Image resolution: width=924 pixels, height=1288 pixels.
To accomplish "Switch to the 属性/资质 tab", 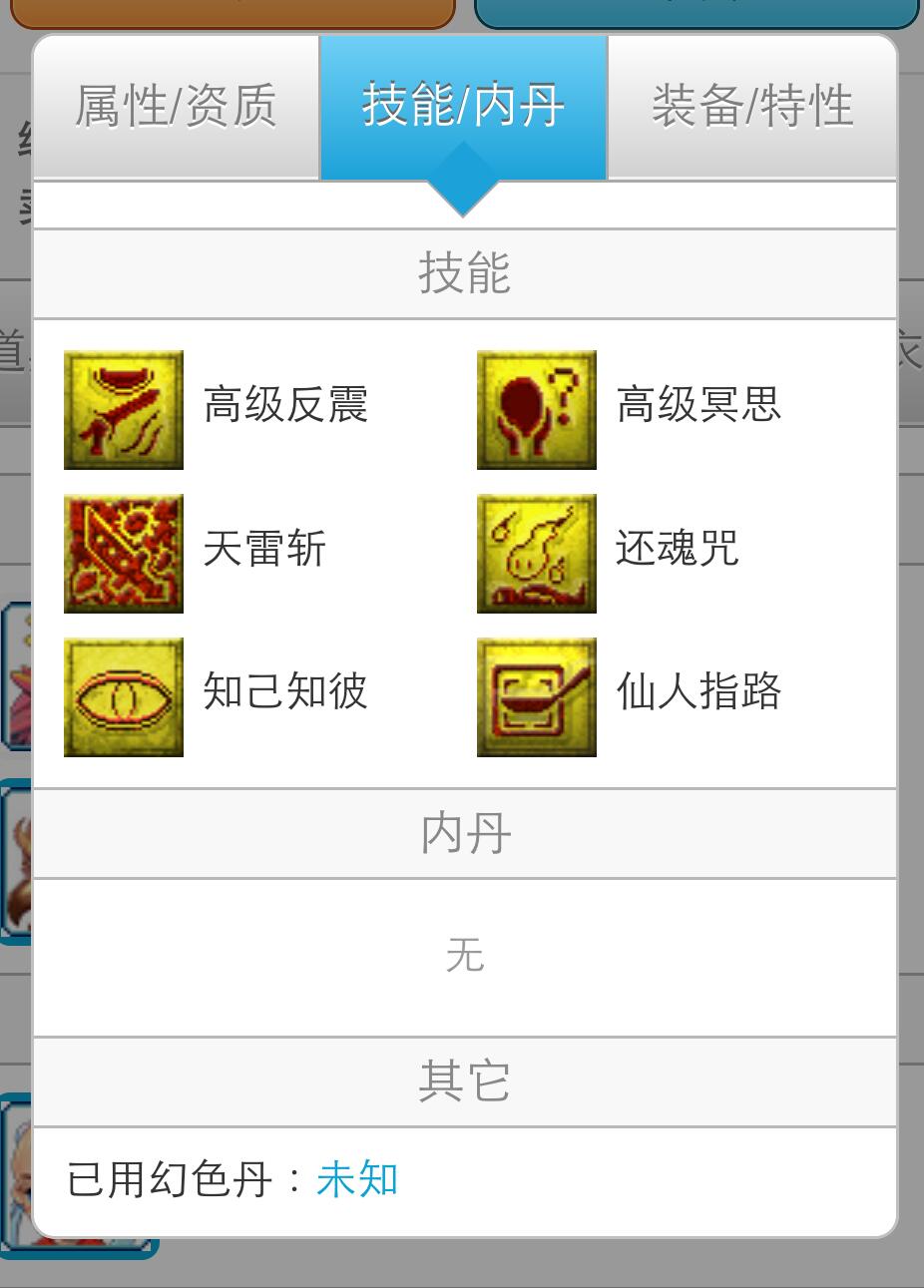I will point(176,107).
